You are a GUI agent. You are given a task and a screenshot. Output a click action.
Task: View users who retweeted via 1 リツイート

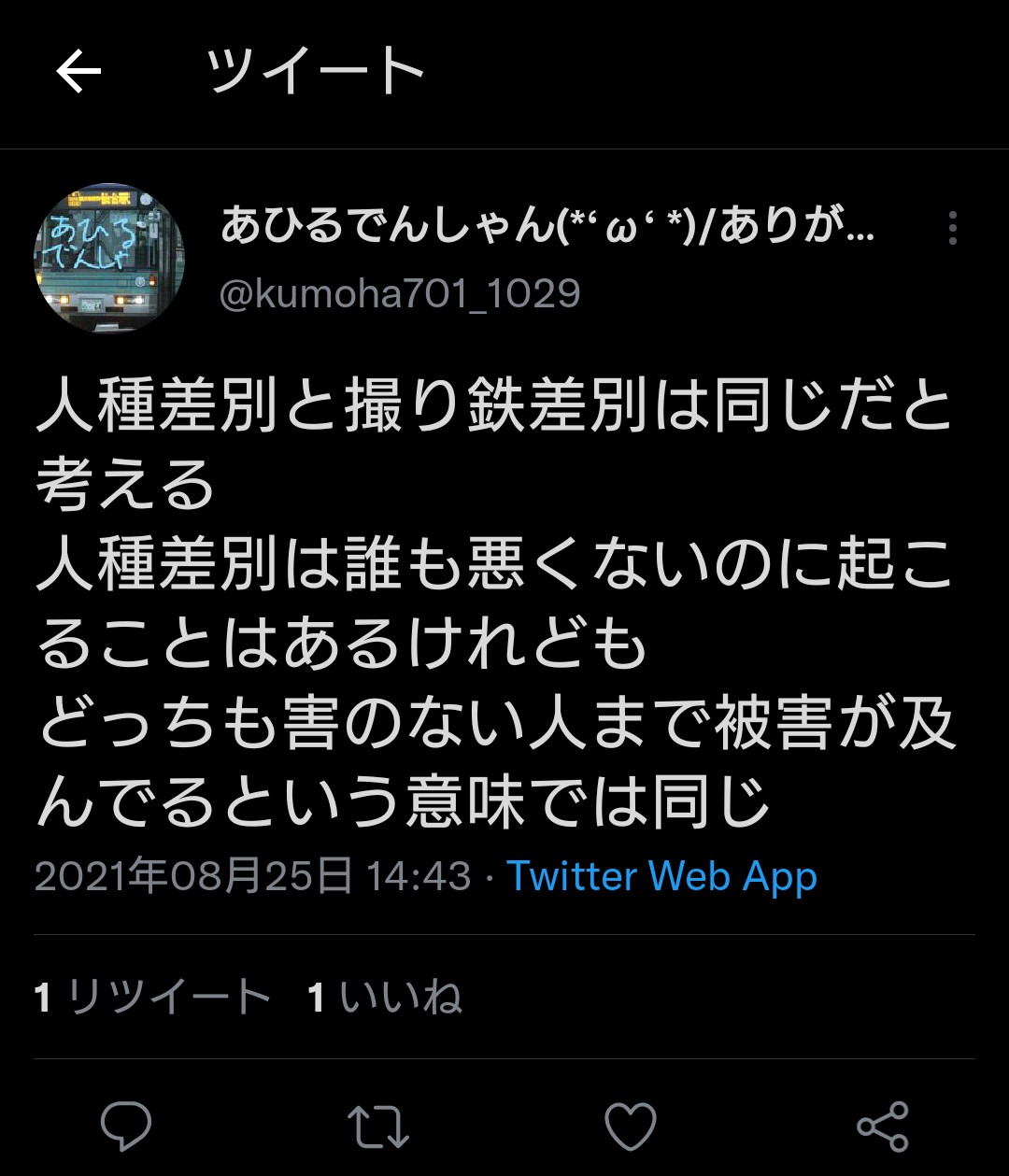click(x=149, y=998)
